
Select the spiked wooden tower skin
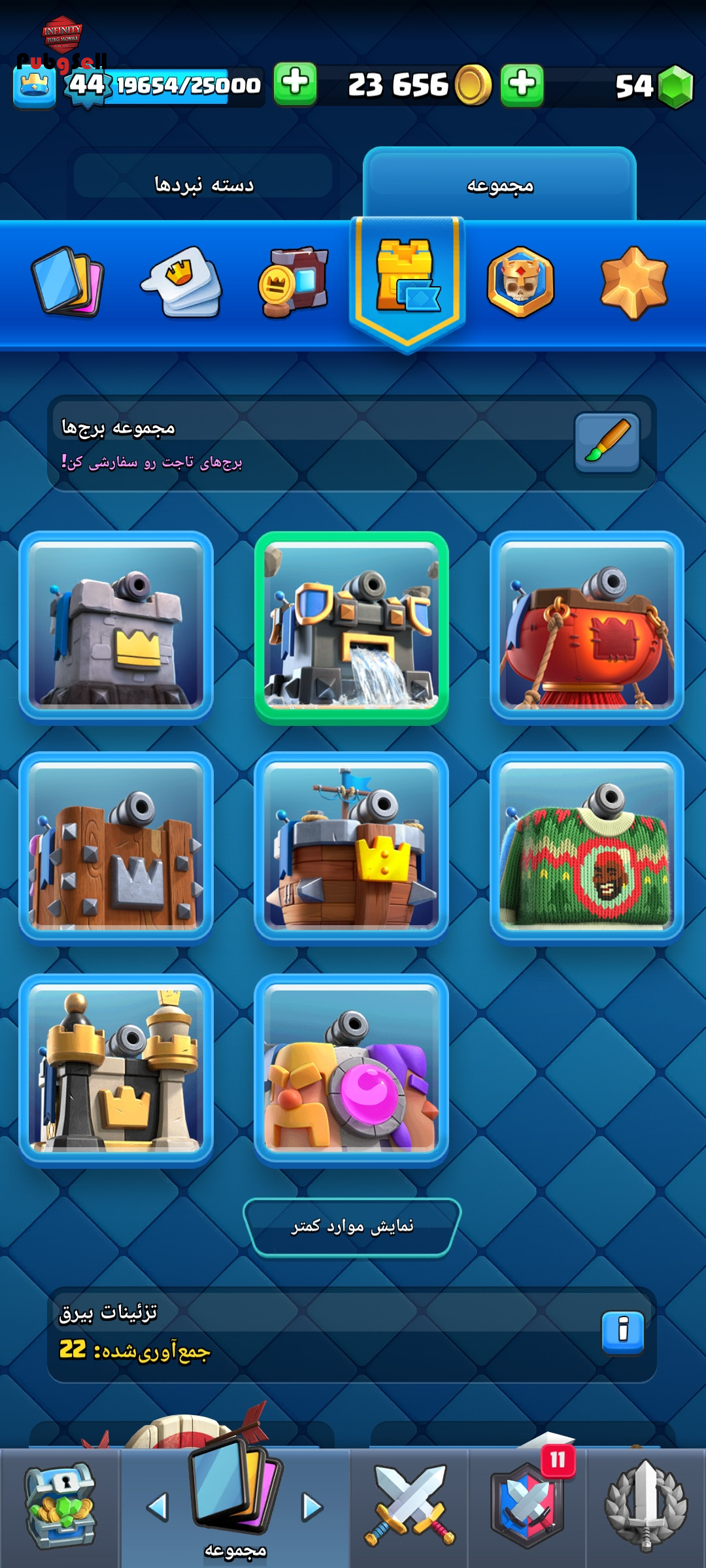coord(116,848)
